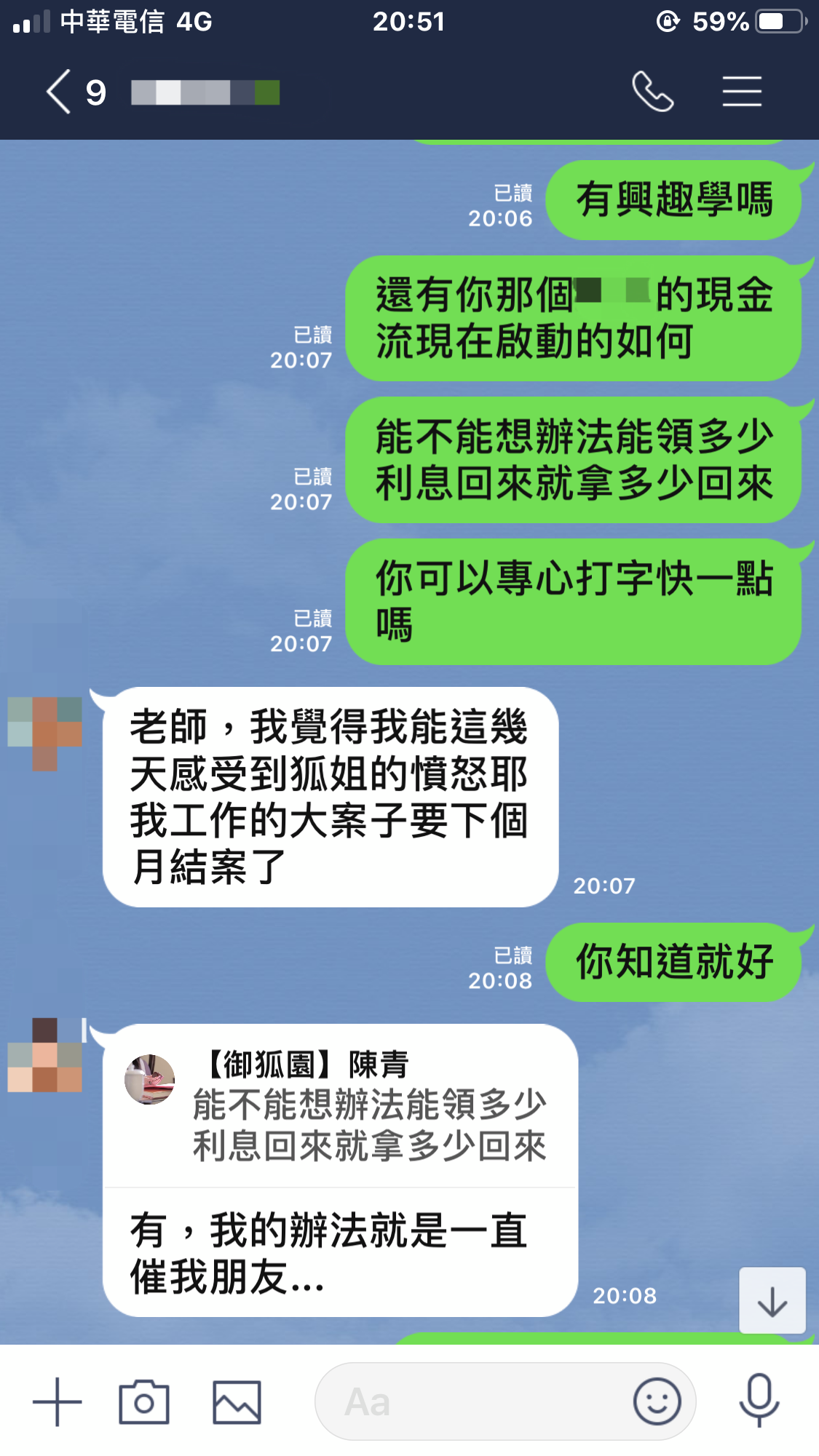Open sender's avatar next to 老師 message
Image resolution: width=819 pixels, height=1456 pixels.
click(45, 732)
